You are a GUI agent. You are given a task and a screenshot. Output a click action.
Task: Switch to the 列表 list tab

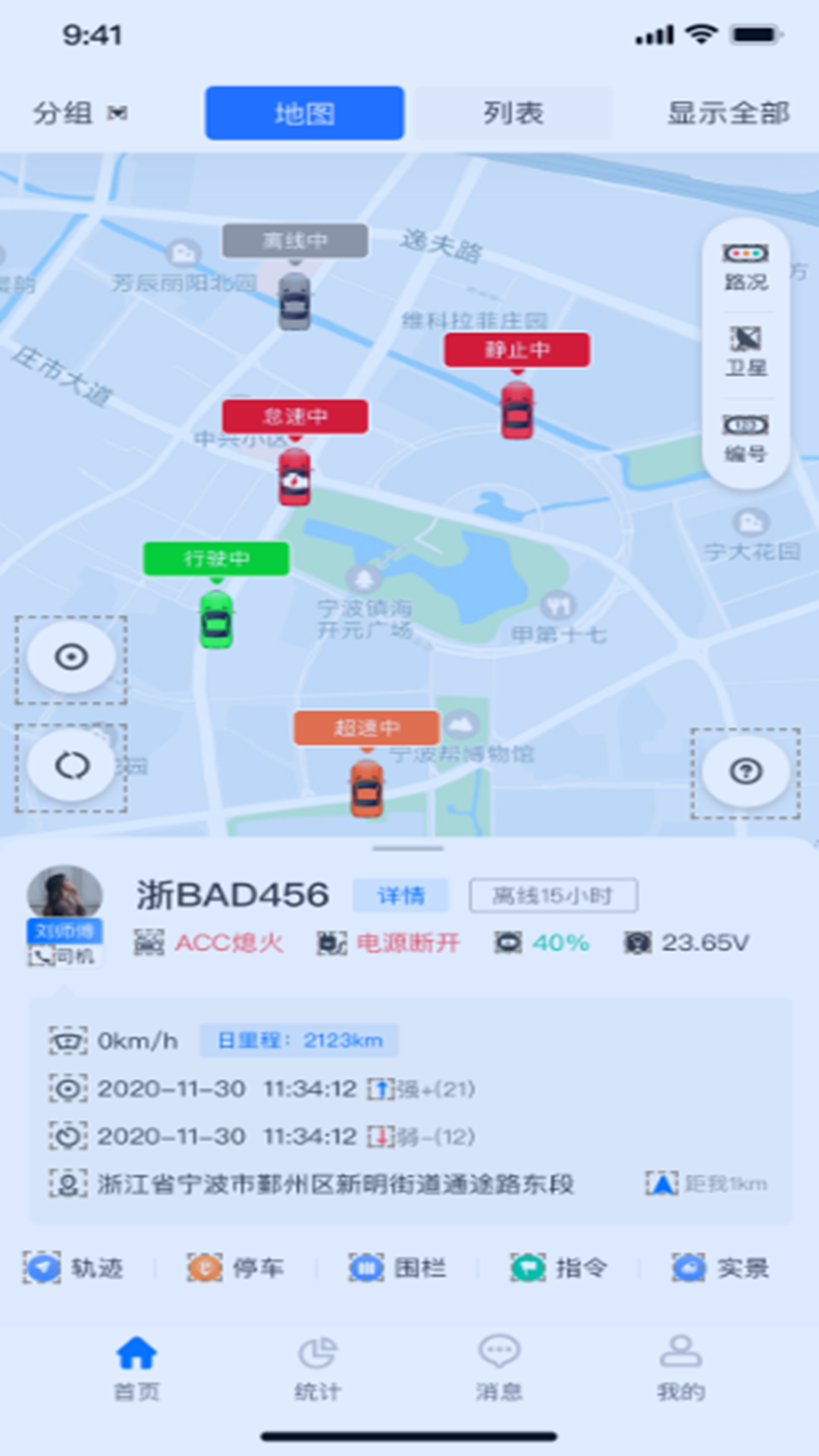tap(513, 112)
